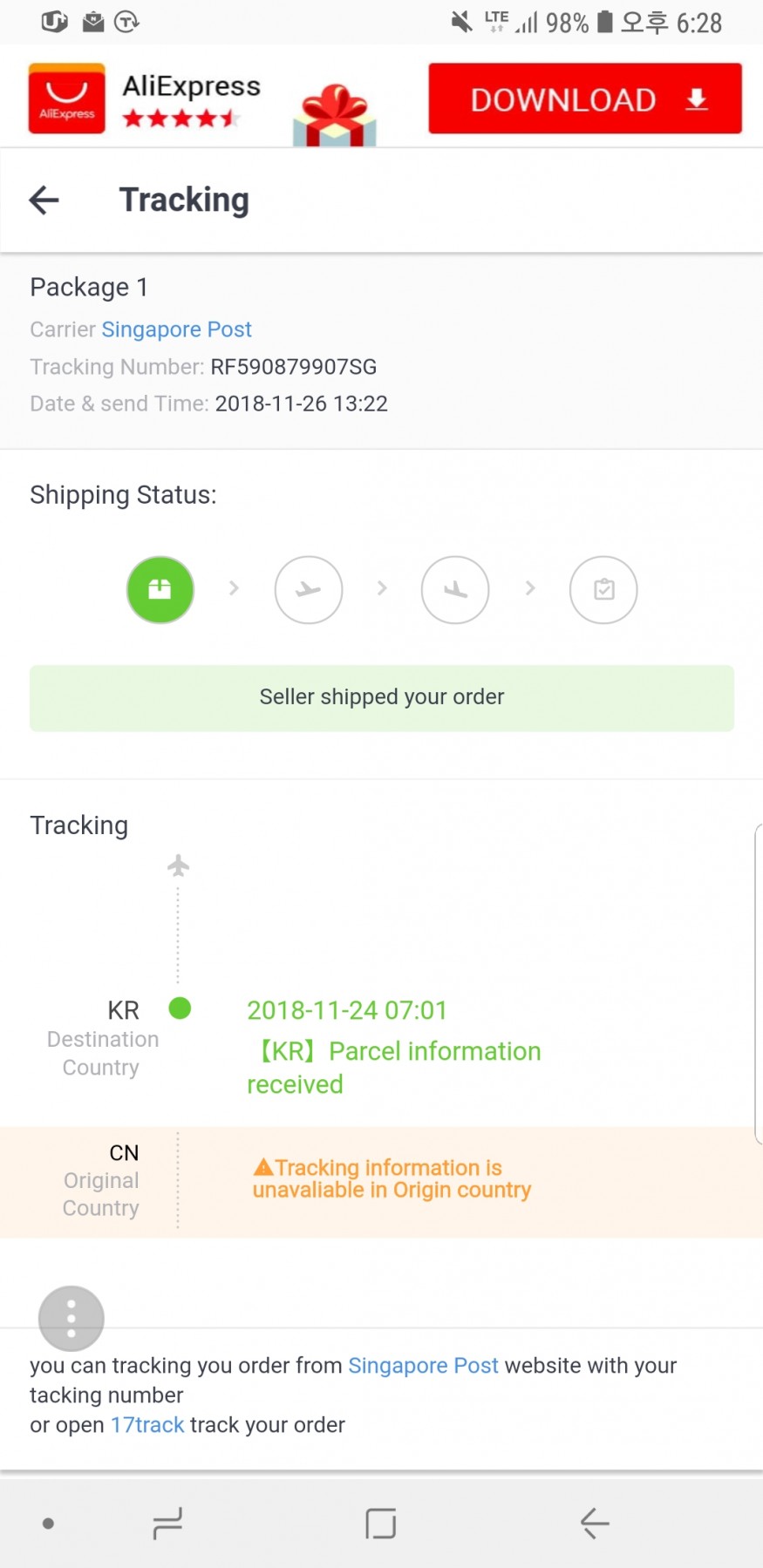Tap the system back button

[595, 1523]
